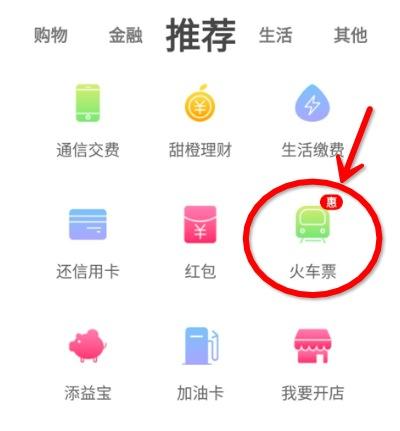The height and width of the screenshot is (431, 400).
Task: Open 火车票 train tickets
Action: tap(313, 243)
